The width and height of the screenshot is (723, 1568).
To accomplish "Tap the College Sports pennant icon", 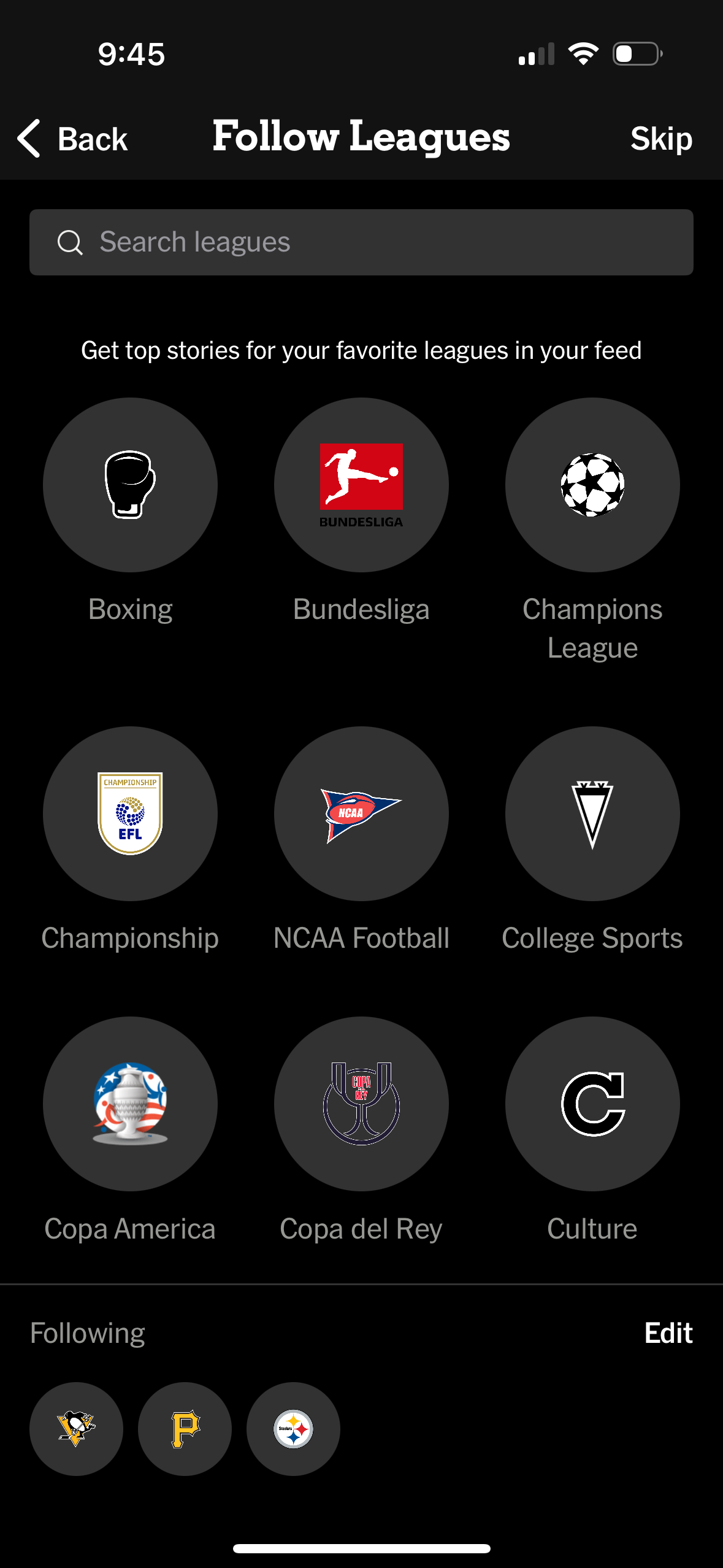I will point(592,813).
